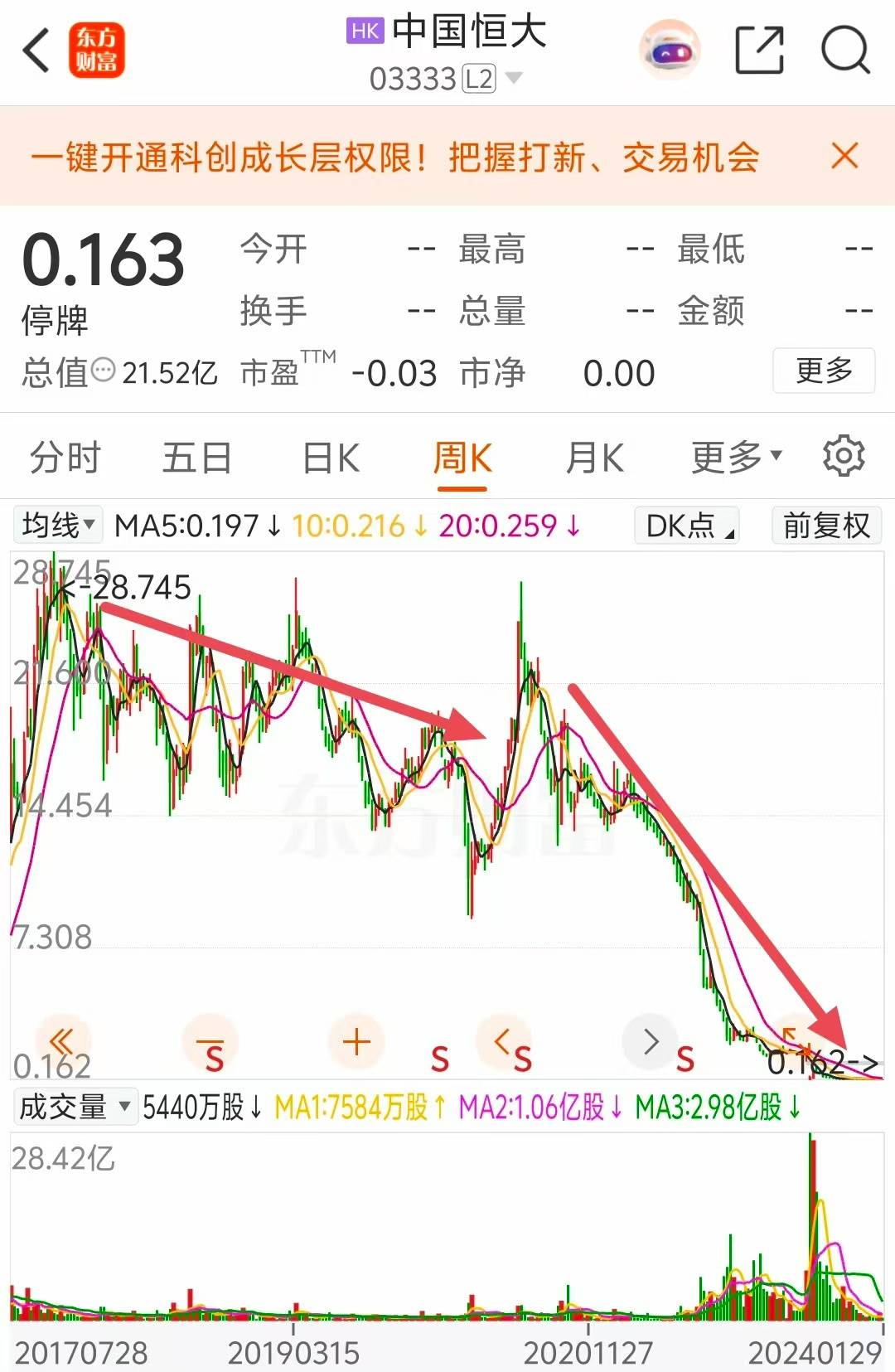Switch to the 分时 tab
This screenshot has height=1372, width=895.
(x=64, y=457)
